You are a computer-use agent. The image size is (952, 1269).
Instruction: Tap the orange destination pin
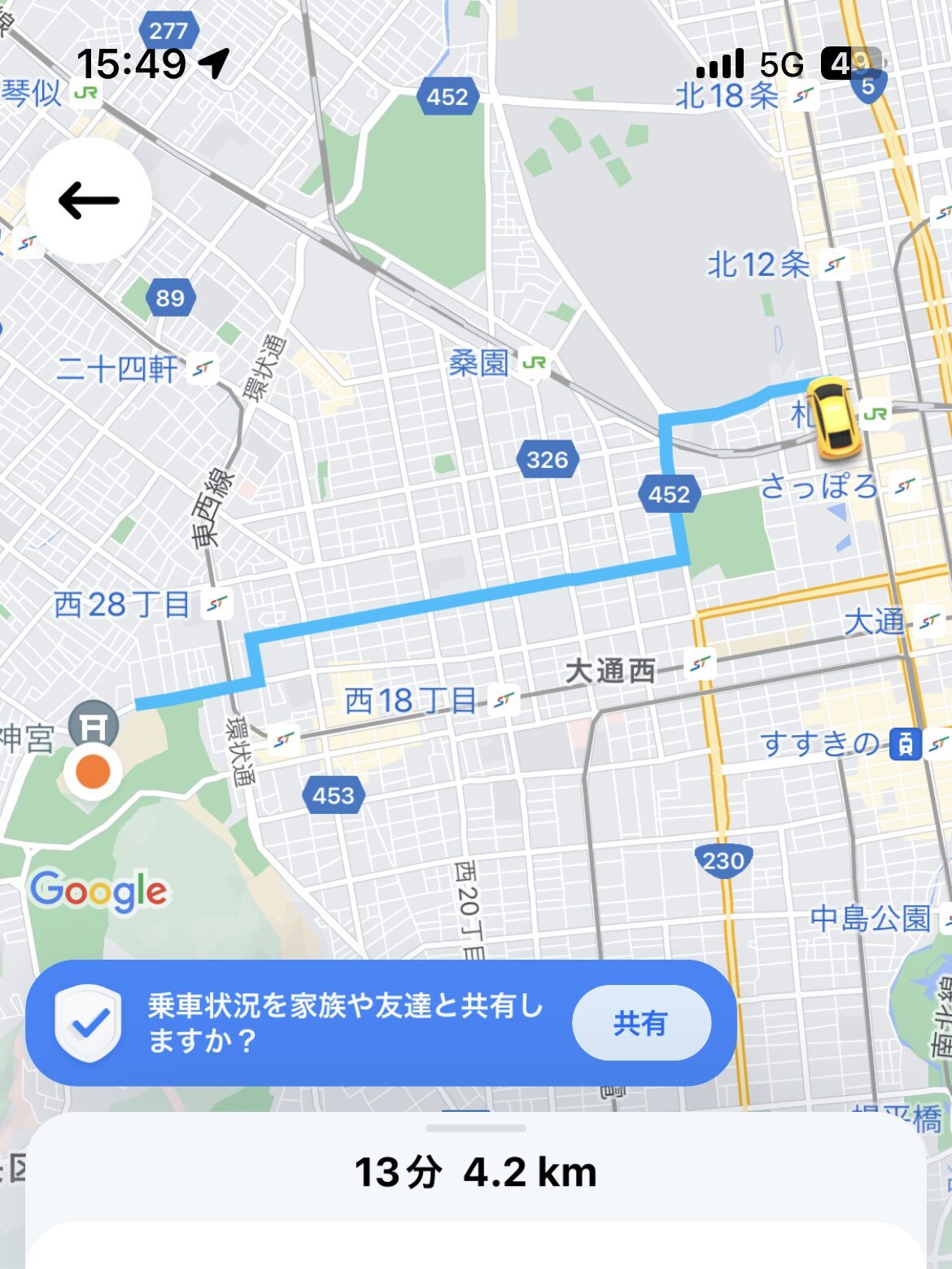(x=94, y=772)
